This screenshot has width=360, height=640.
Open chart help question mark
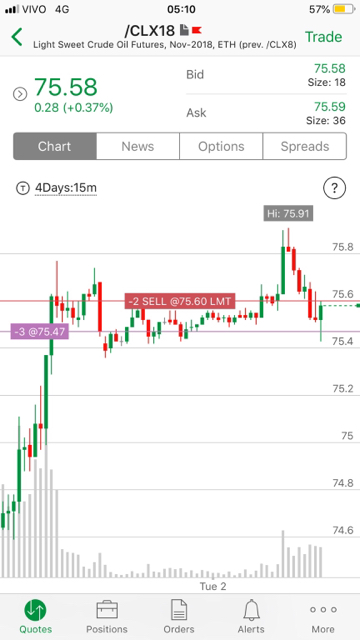(x=334, y=188)
